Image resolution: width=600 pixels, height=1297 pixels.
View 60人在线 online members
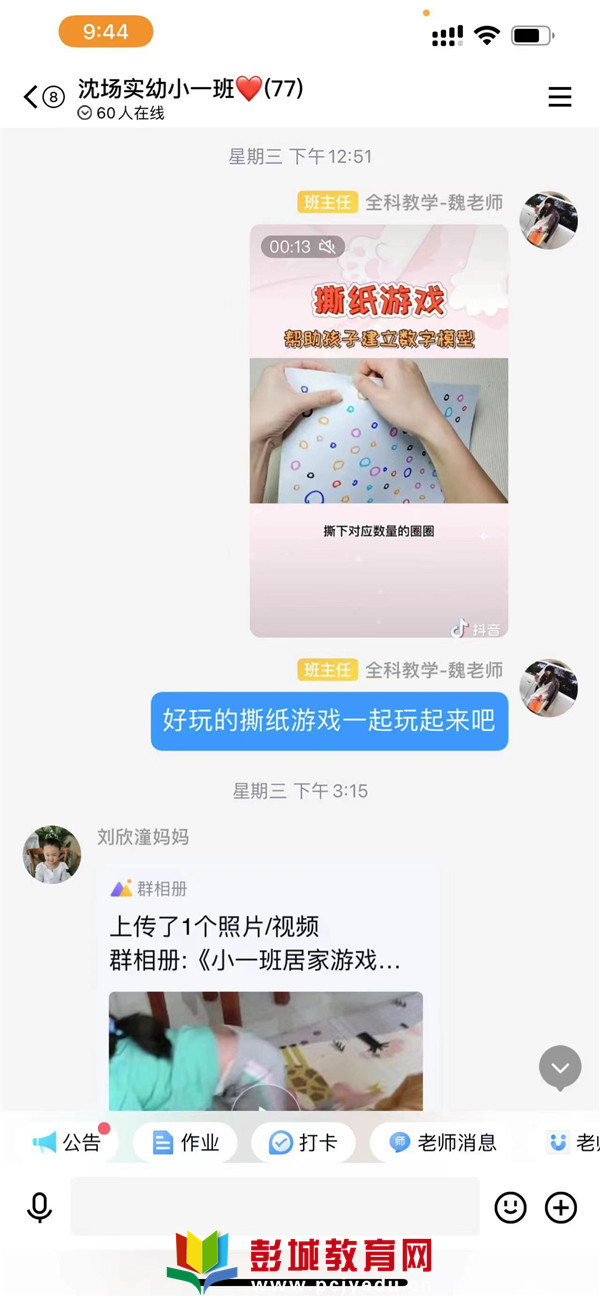click(122, 114)
